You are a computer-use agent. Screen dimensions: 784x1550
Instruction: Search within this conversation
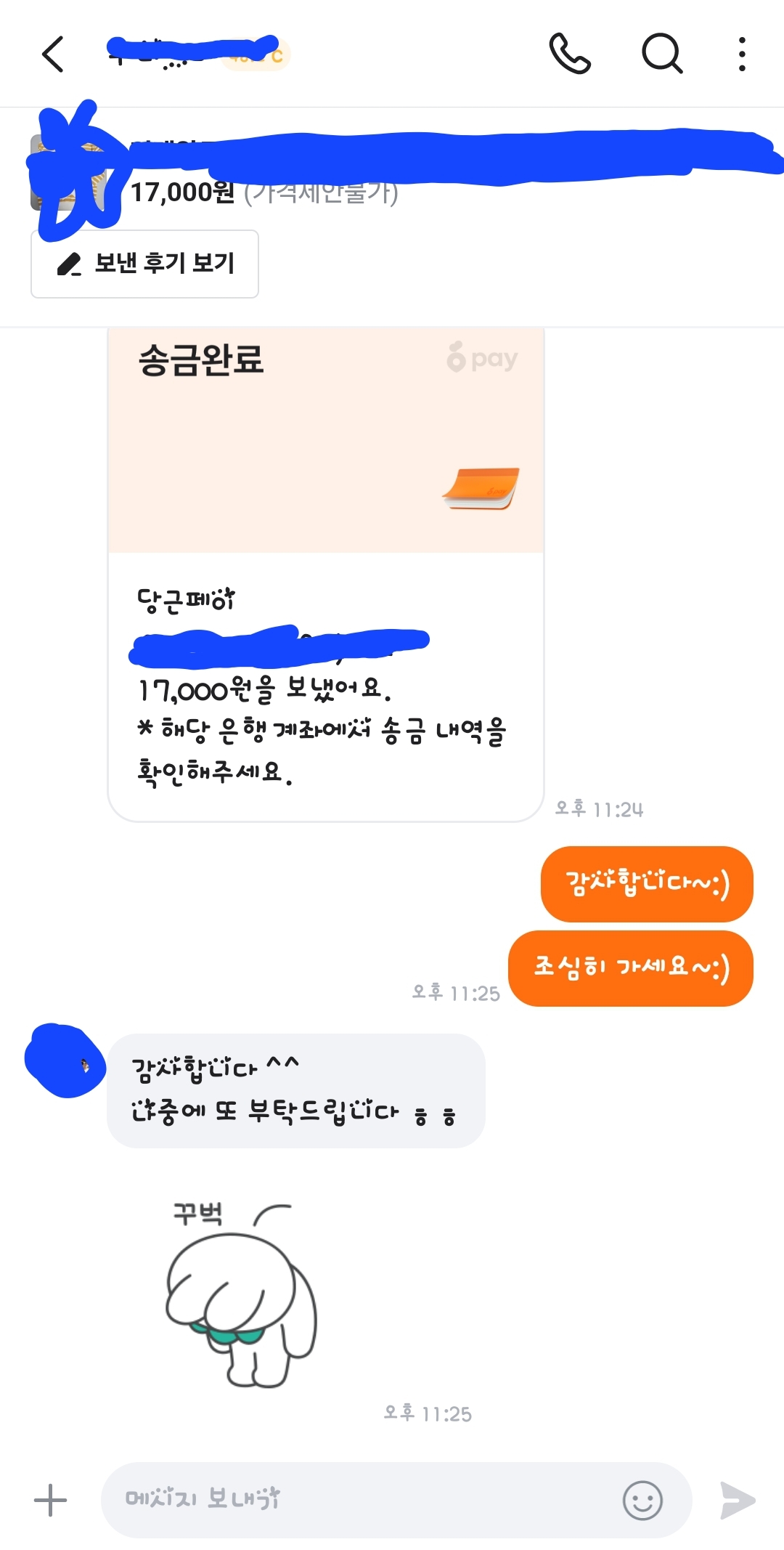pos(661,54)
